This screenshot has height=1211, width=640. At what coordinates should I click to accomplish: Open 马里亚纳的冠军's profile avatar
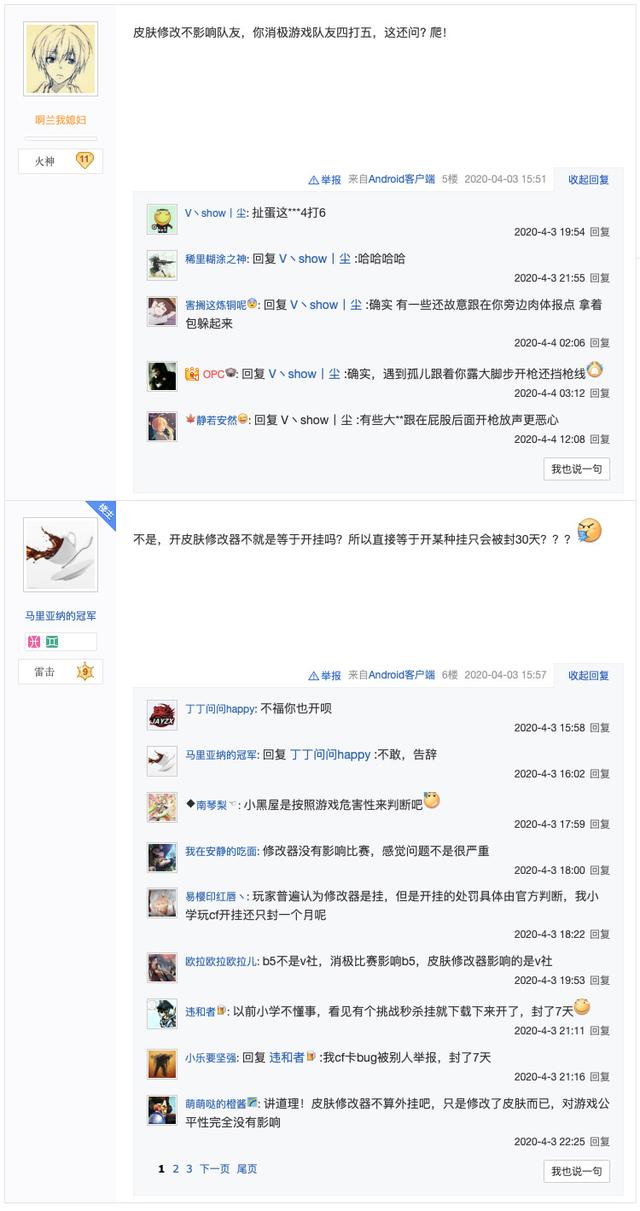(60, 554)
